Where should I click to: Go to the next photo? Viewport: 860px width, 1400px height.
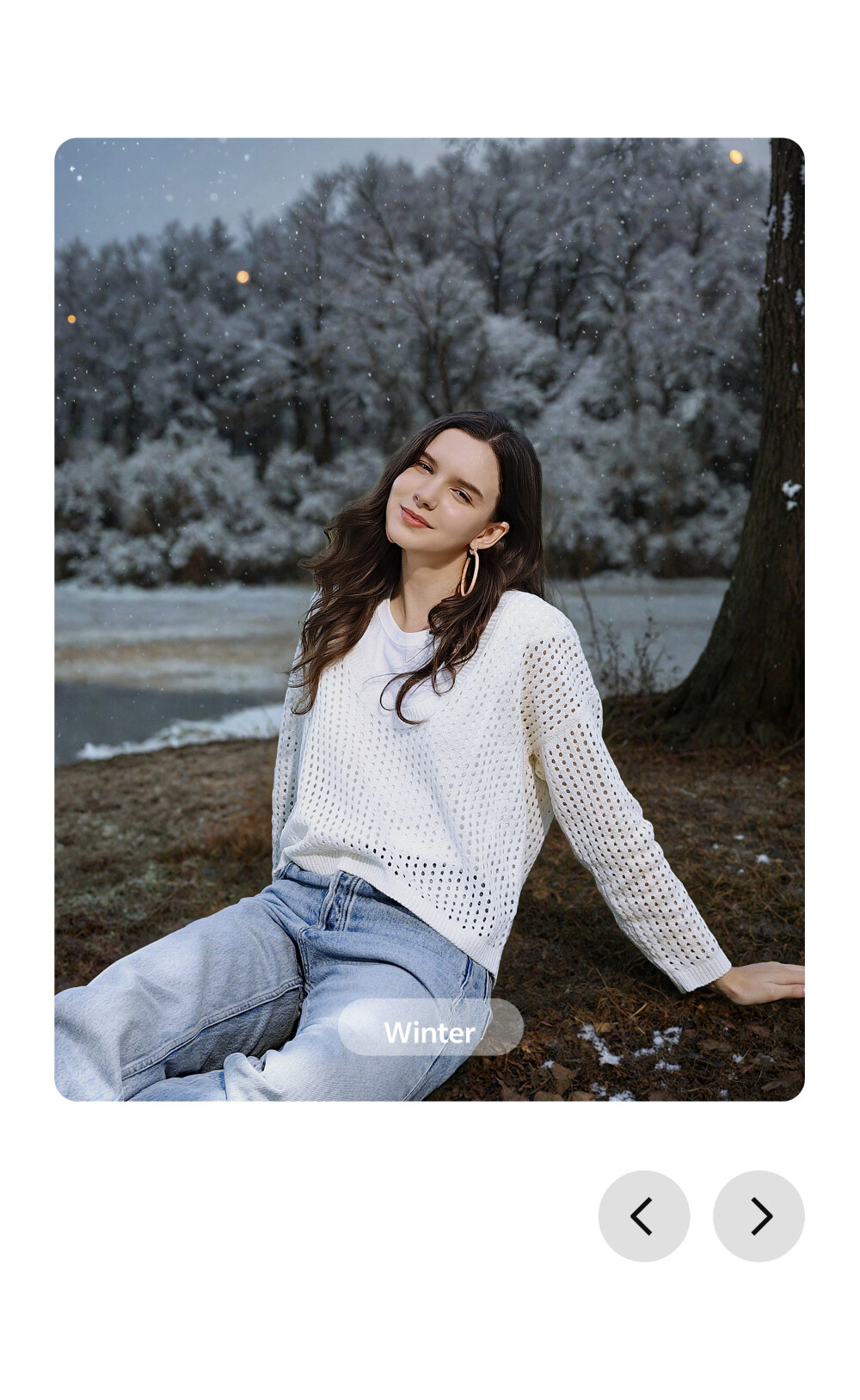tap(758, 1215)
